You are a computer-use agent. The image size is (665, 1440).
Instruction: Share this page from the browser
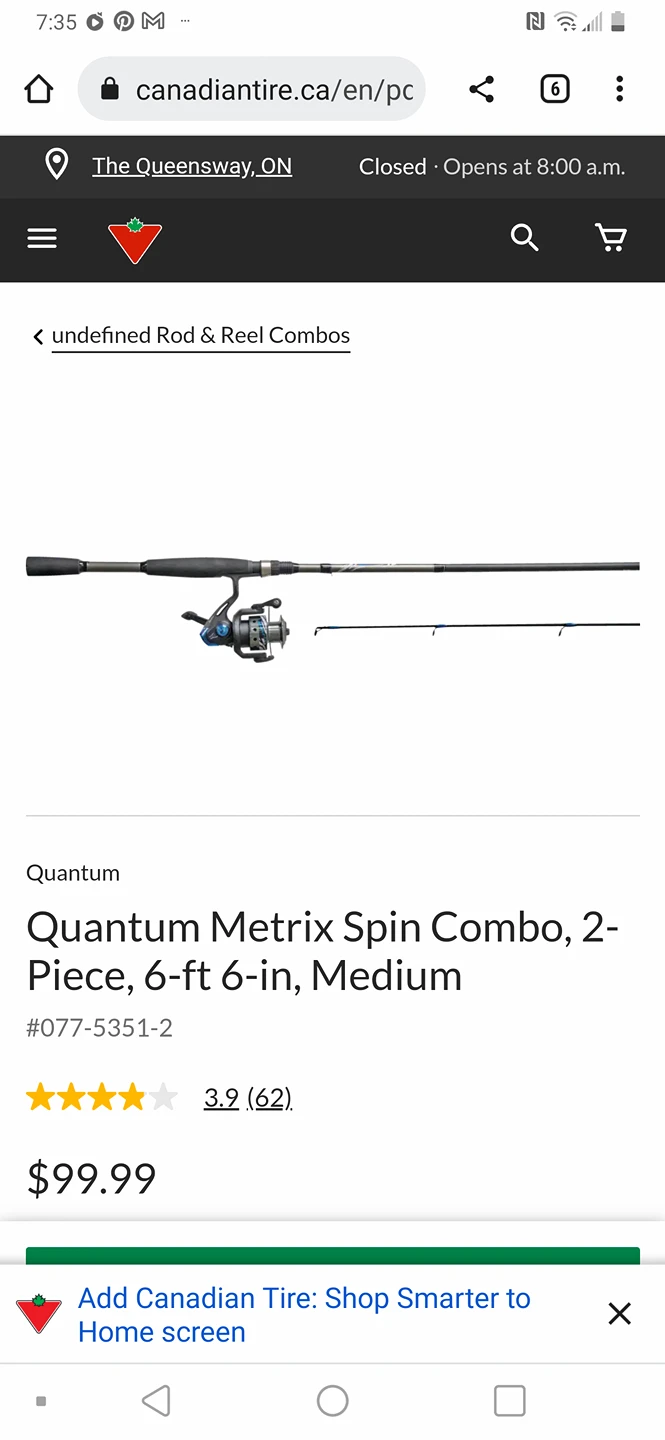[x=481, y=90]
